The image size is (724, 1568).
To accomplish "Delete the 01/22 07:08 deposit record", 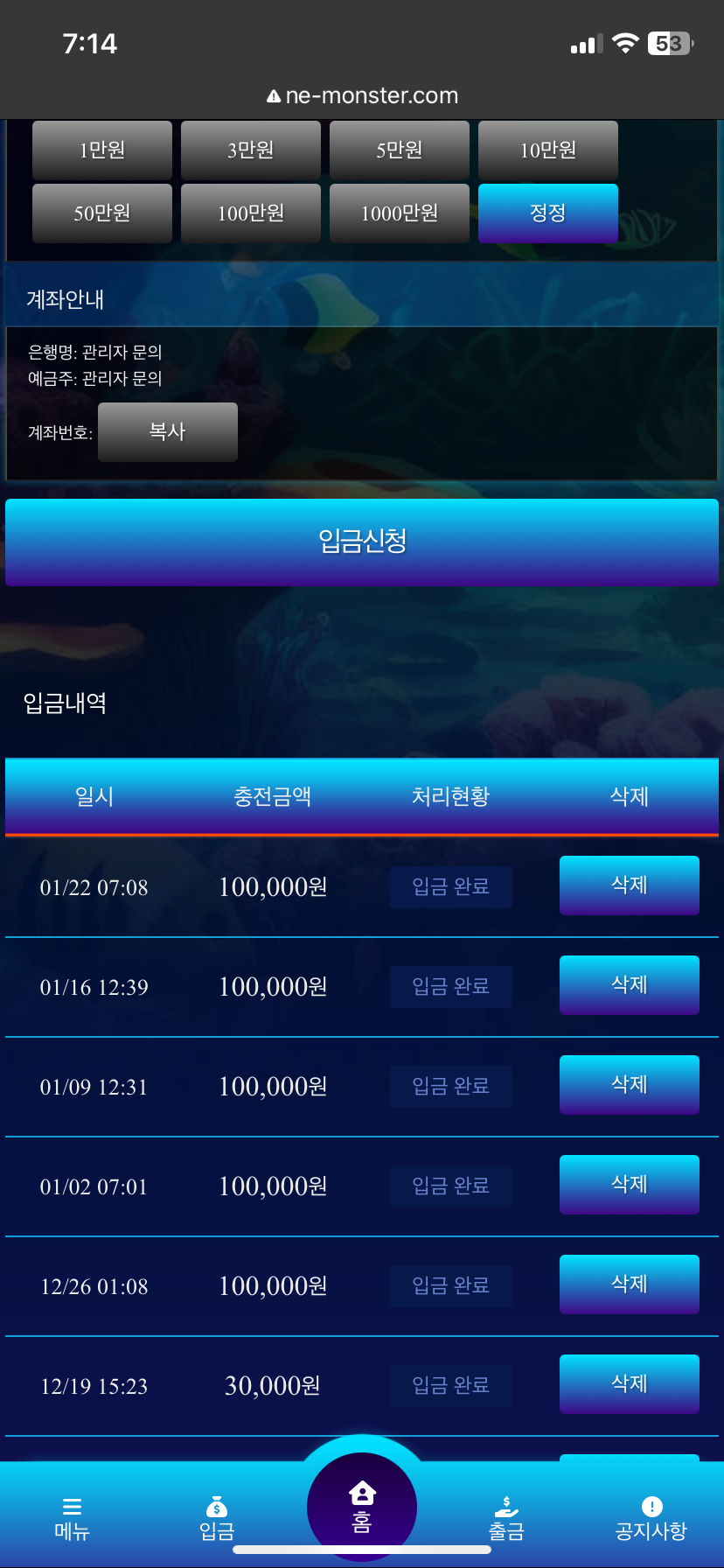I will (629, 885).
